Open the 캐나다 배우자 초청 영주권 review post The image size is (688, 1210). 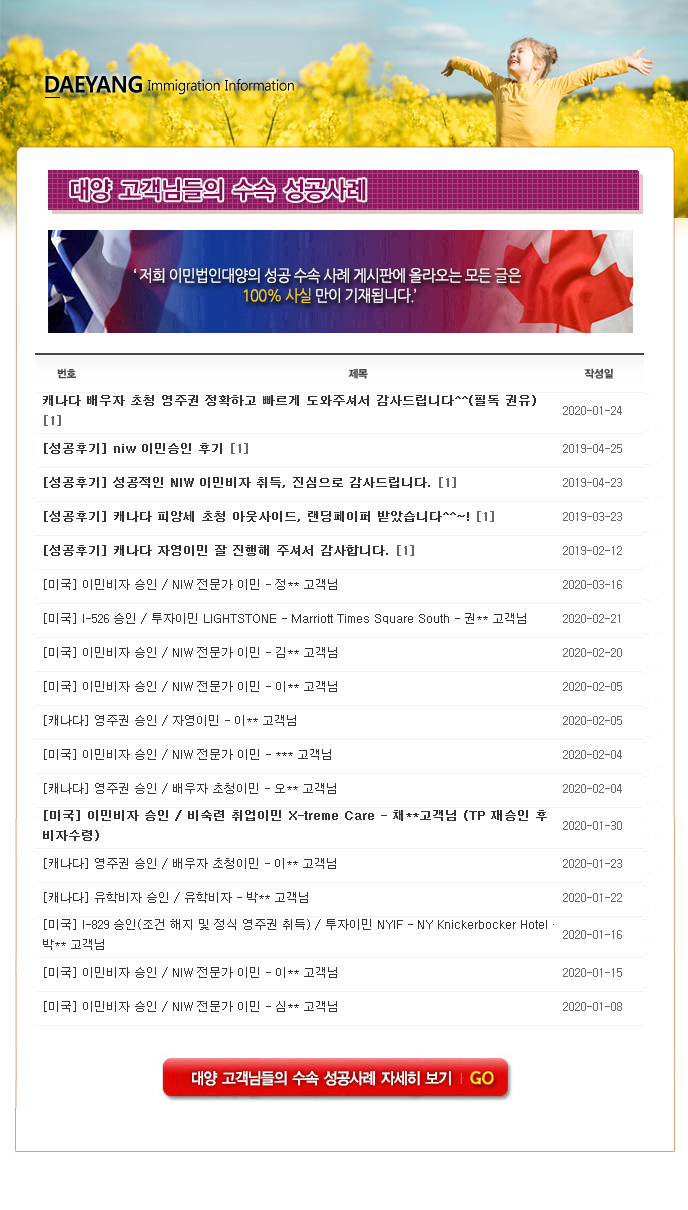pyautogui.click(x=289, y=401)
